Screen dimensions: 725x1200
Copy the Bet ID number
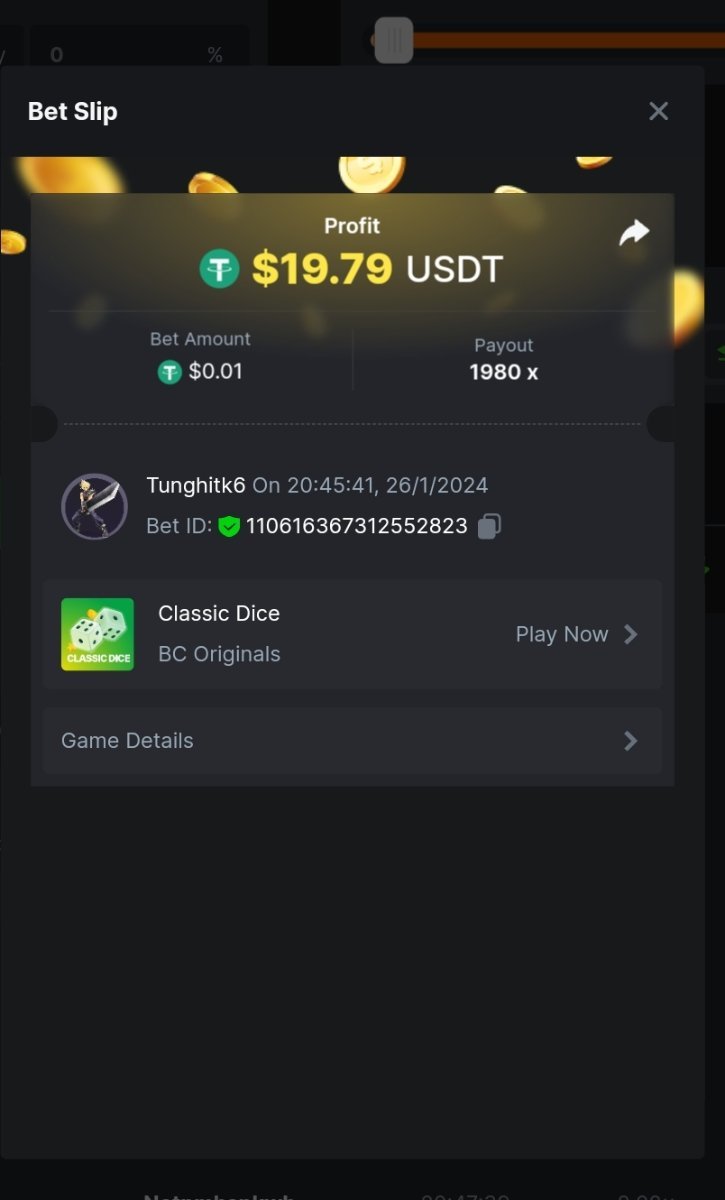[489, 526]
